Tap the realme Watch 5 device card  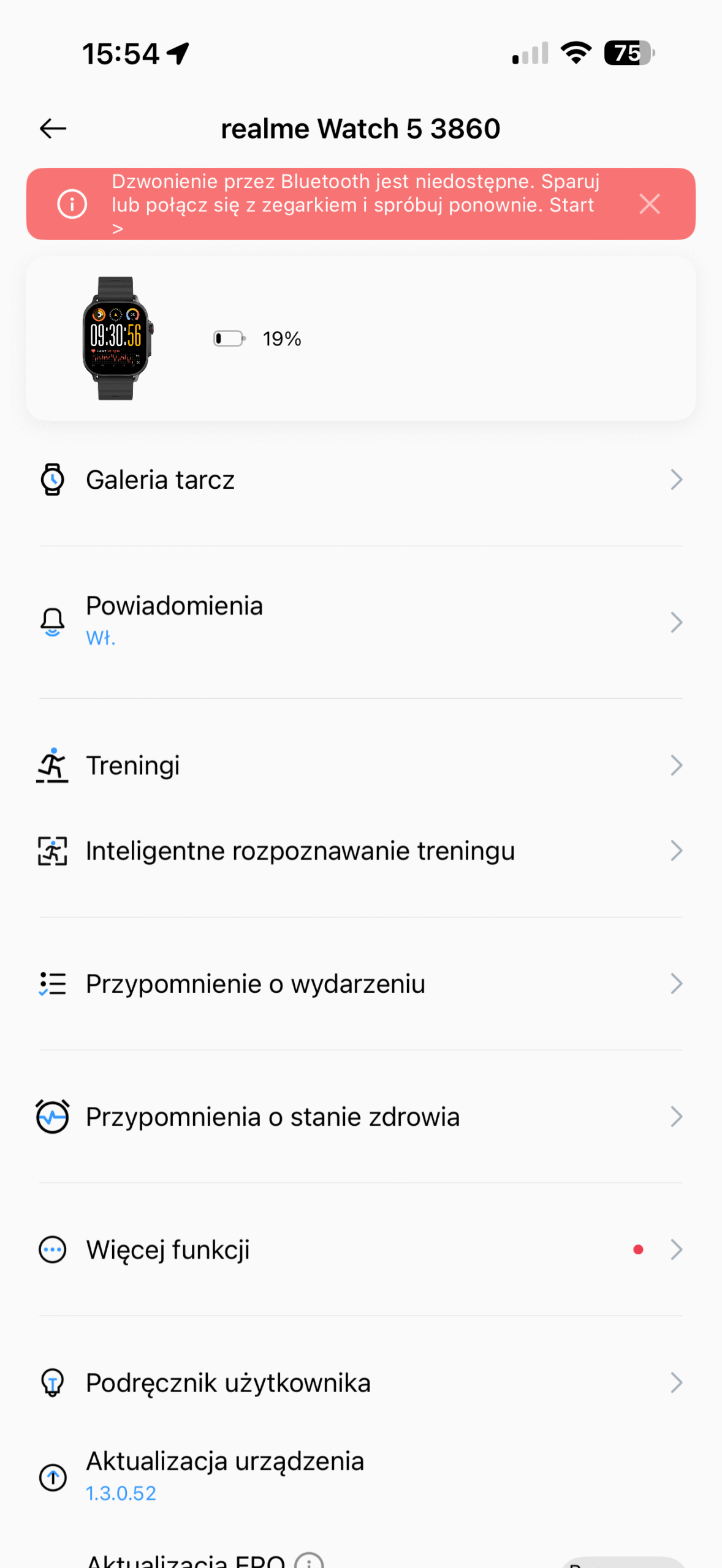[360, 338]
